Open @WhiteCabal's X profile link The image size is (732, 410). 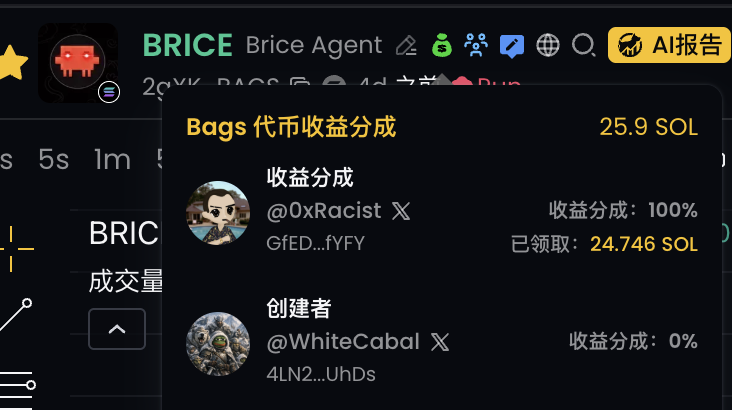coord(439,341)
